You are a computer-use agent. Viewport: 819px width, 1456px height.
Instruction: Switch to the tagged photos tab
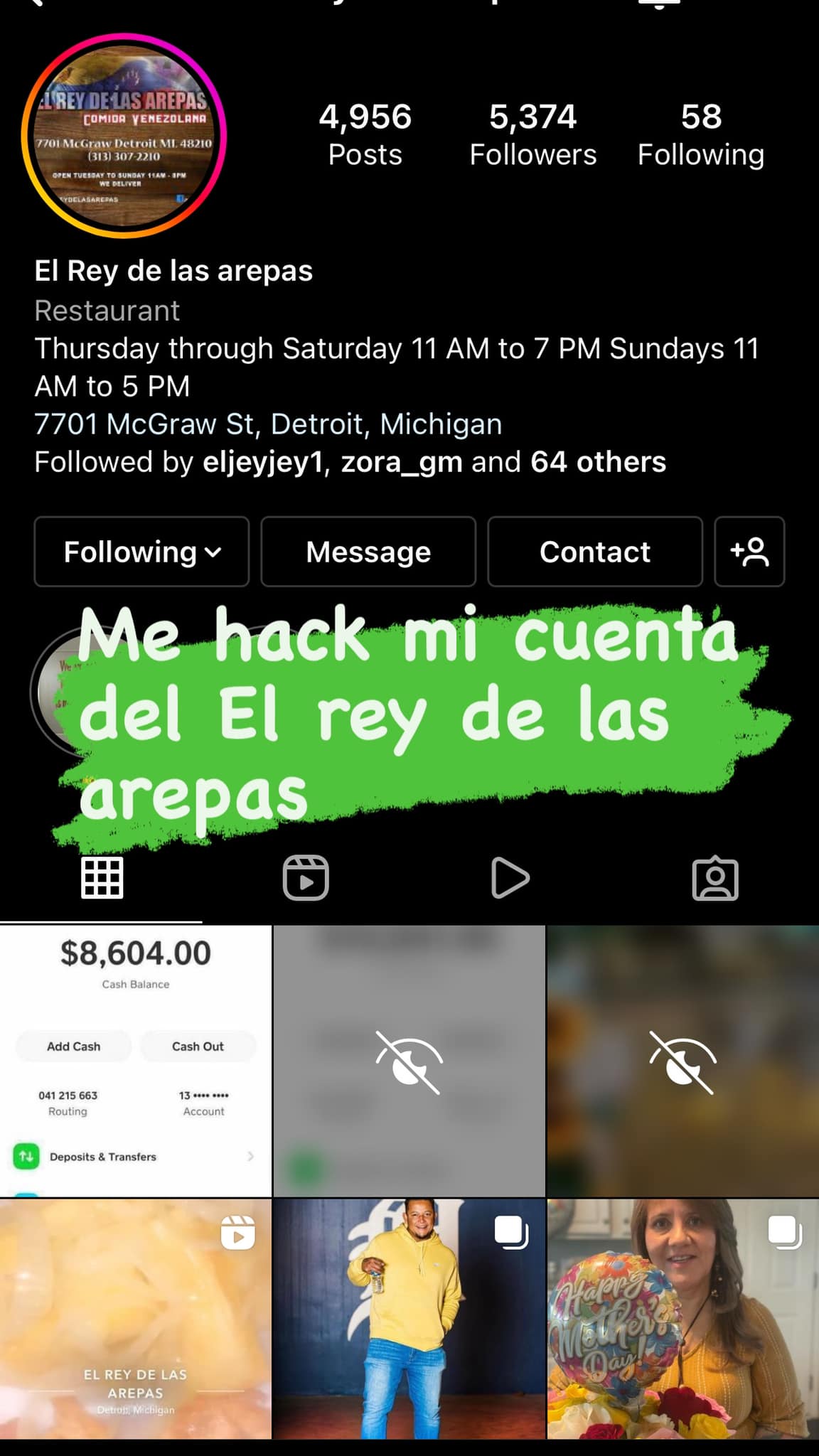[715, 878]
